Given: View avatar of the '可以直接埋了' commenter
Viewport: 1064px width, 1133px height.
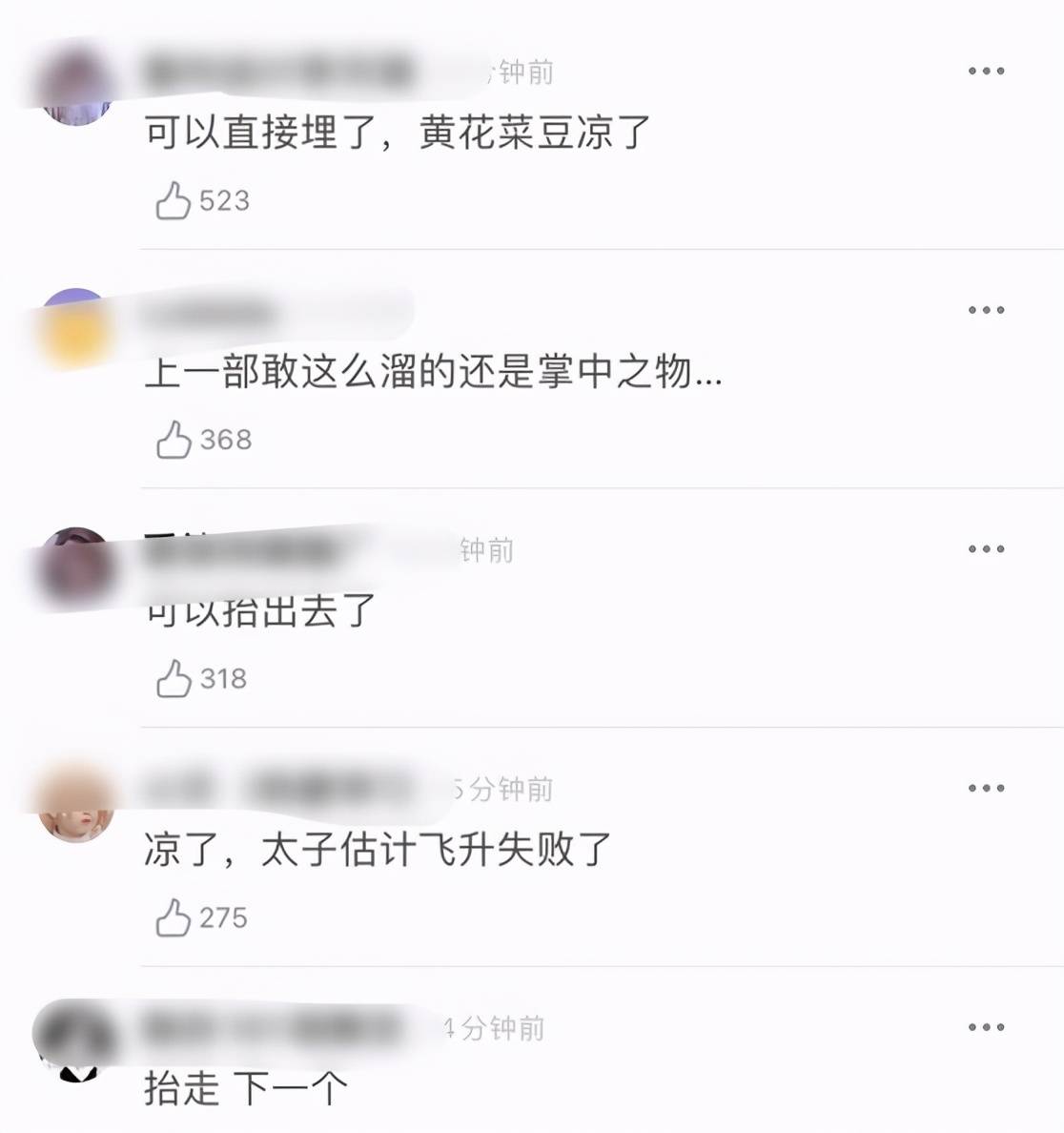Looking at the screenshot, I should pos(75,88).
